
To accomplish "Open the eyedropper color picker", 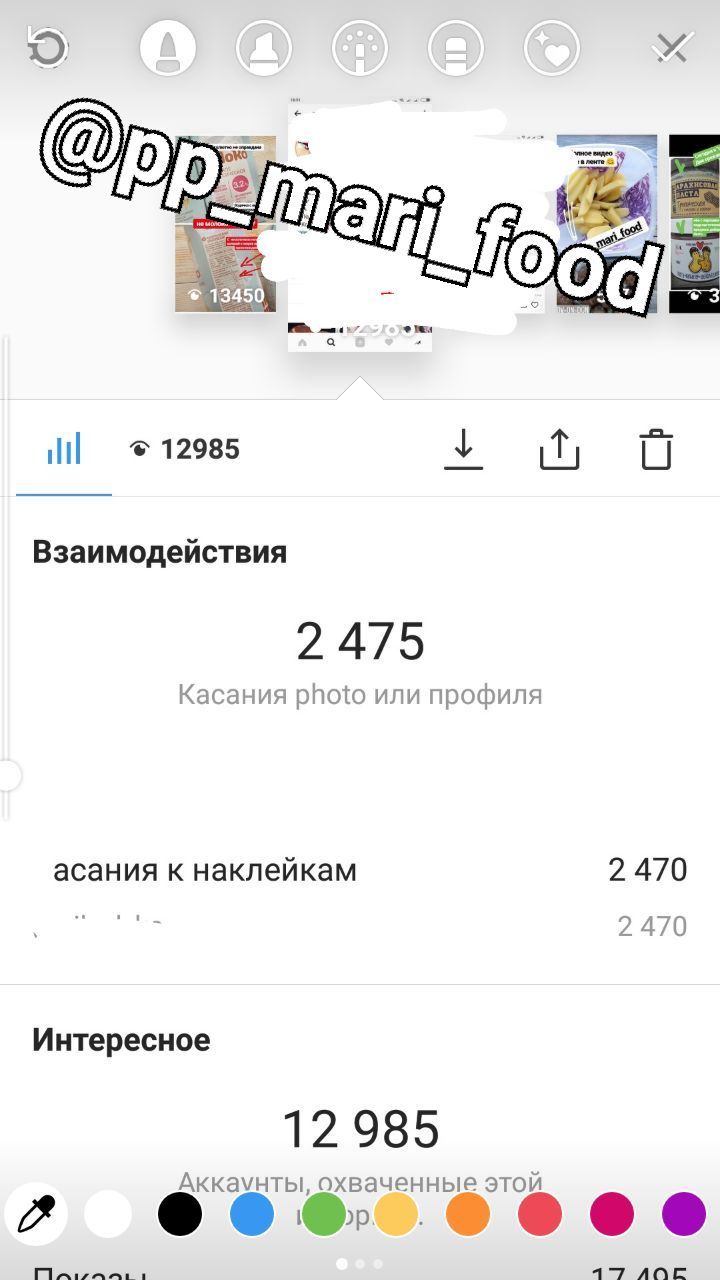I will 36,1215.
